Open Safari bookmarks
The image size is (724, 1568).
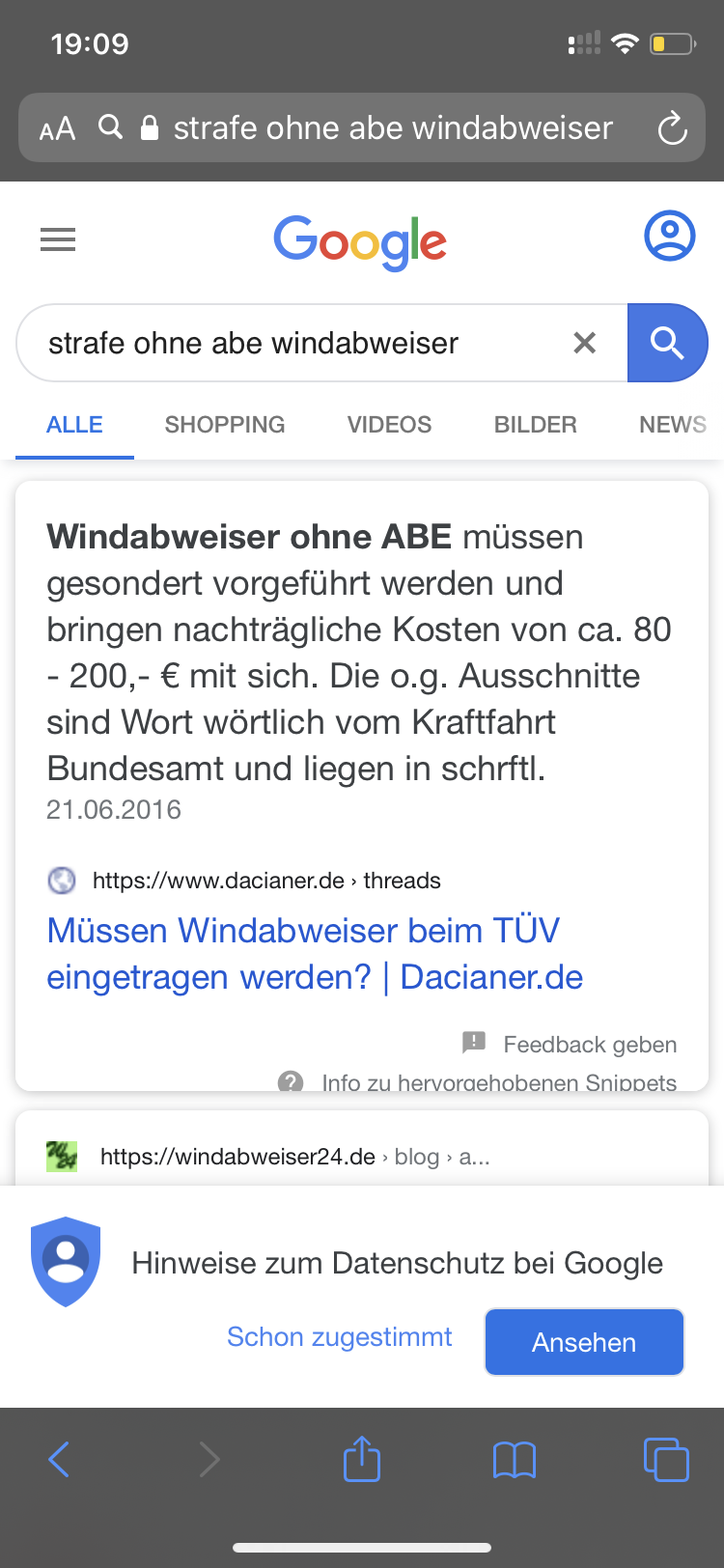(x=514, y=1459)
